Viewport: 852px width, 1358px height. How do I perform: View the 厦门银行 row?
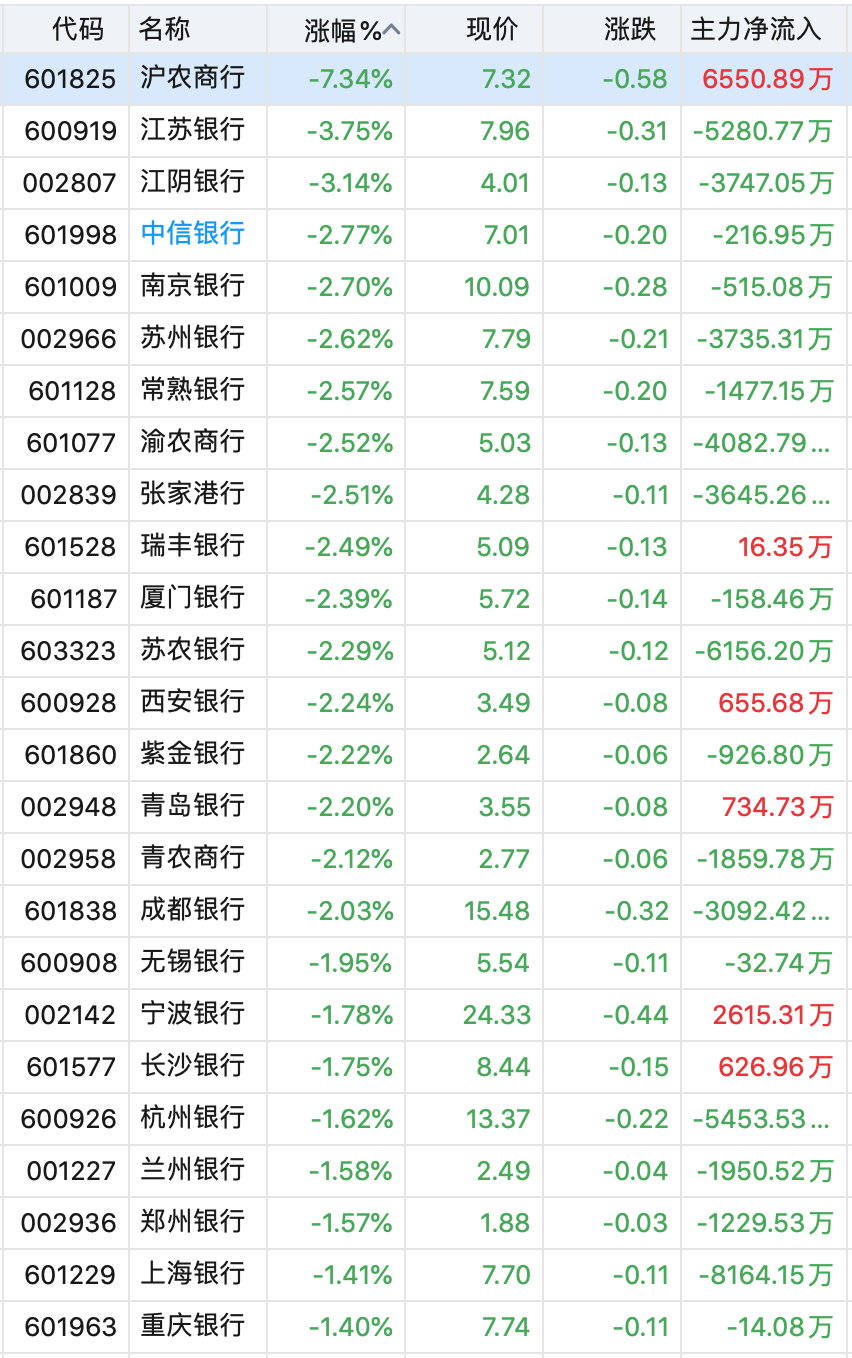[x=192, y=598]
